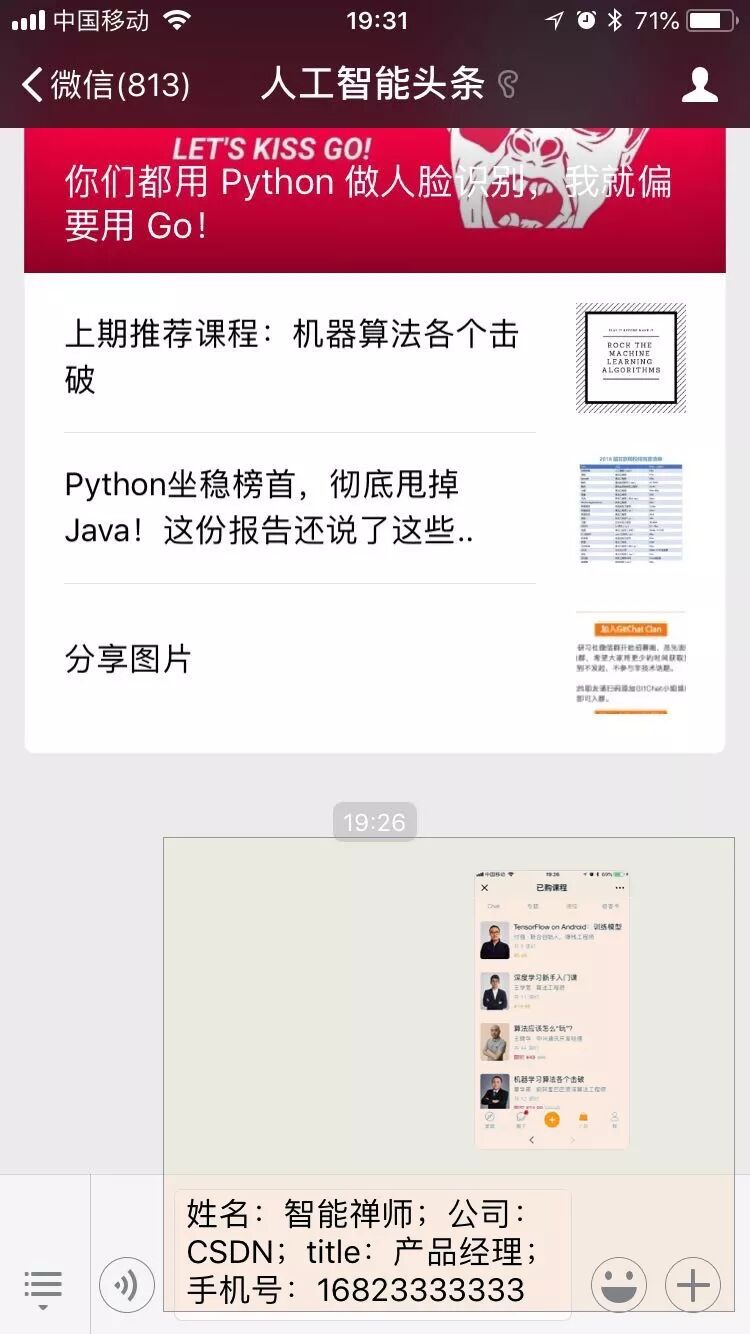
Task: Switch to voice message input
Action: pyautogui.click(x=126, y=1285)
